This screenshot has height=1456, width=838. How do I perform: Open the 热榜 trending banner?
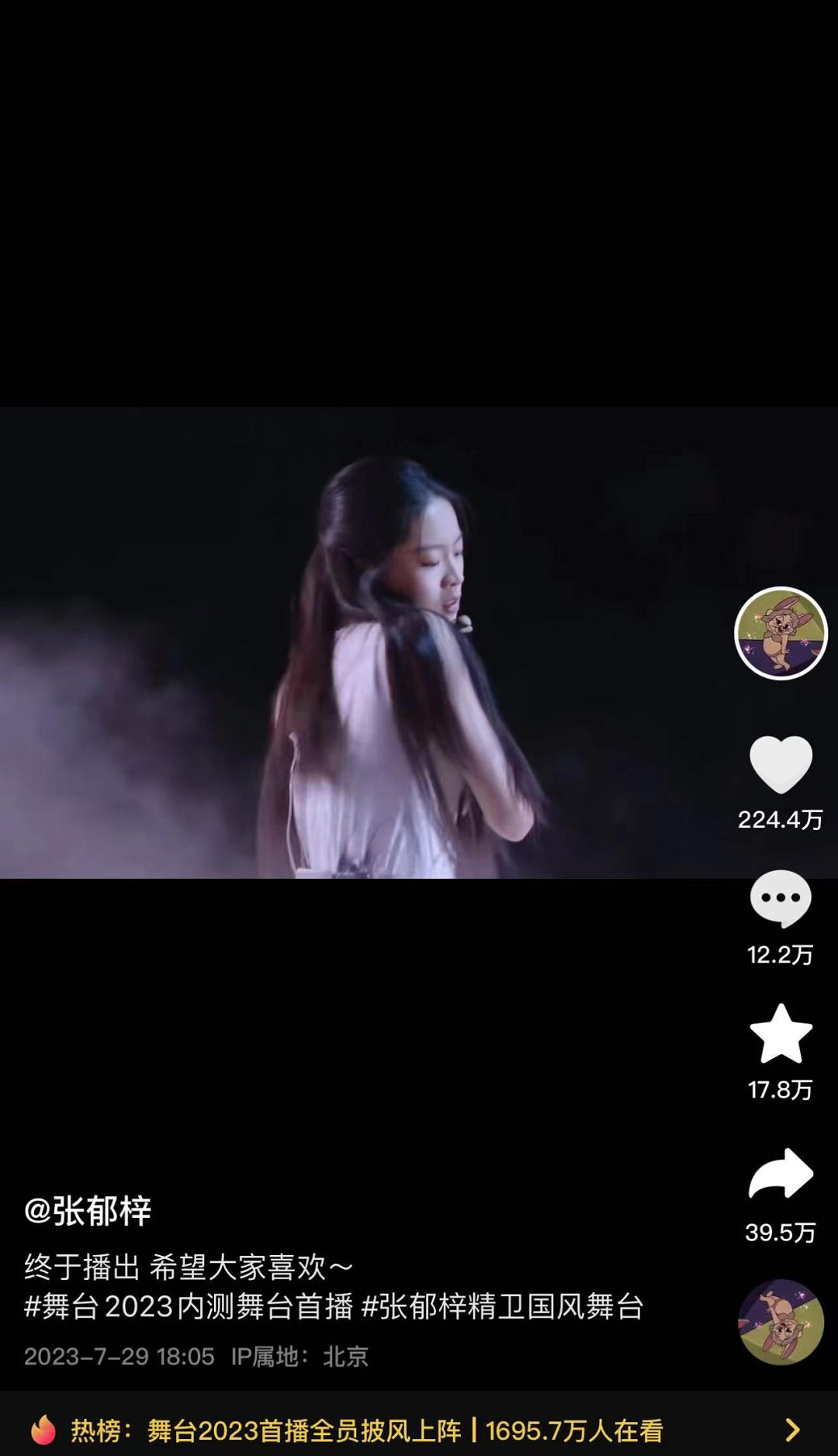(419, 1430)
